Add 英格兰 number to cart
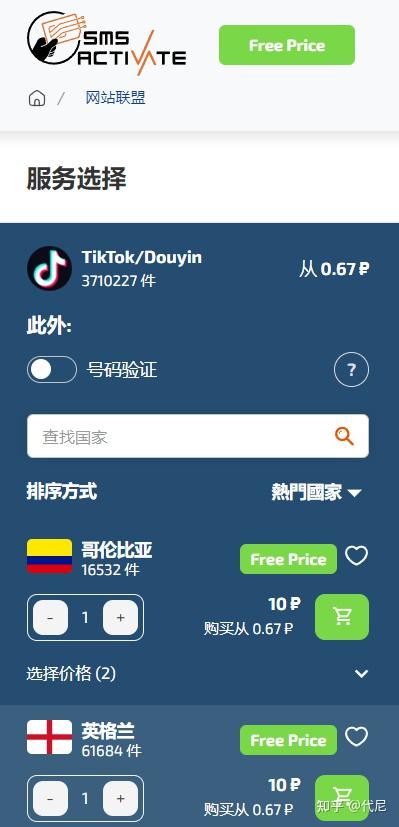This screenshot has width=399, height=827. pyautogui.click(x=342, y=797)
